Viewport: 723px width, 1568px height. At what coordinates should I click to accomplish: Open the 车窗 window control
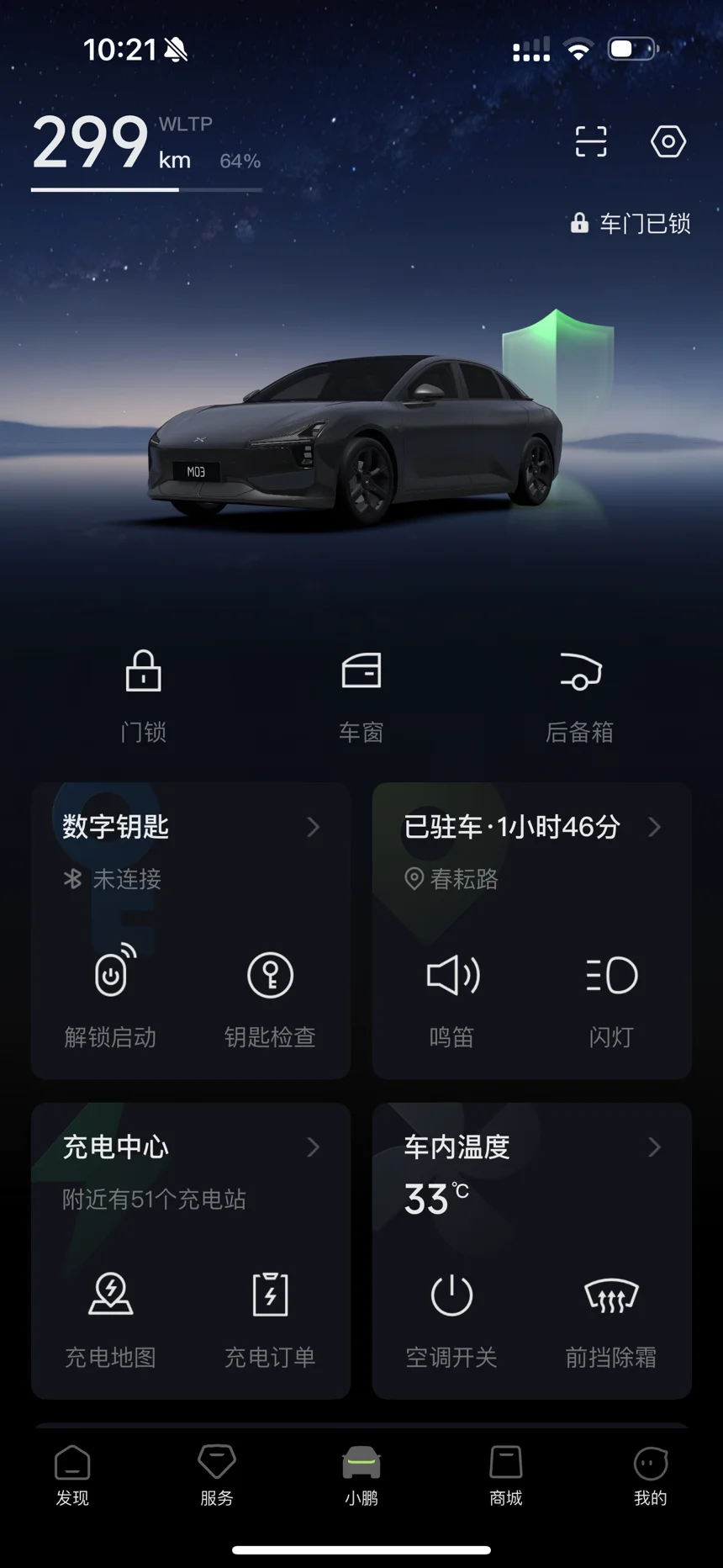pos(361,697)
